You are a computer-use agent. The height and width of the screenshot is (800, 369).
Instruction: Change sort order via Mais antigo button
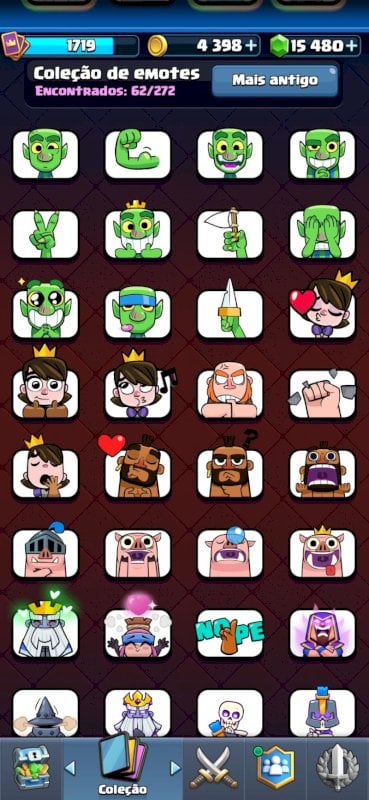point(275,80)
